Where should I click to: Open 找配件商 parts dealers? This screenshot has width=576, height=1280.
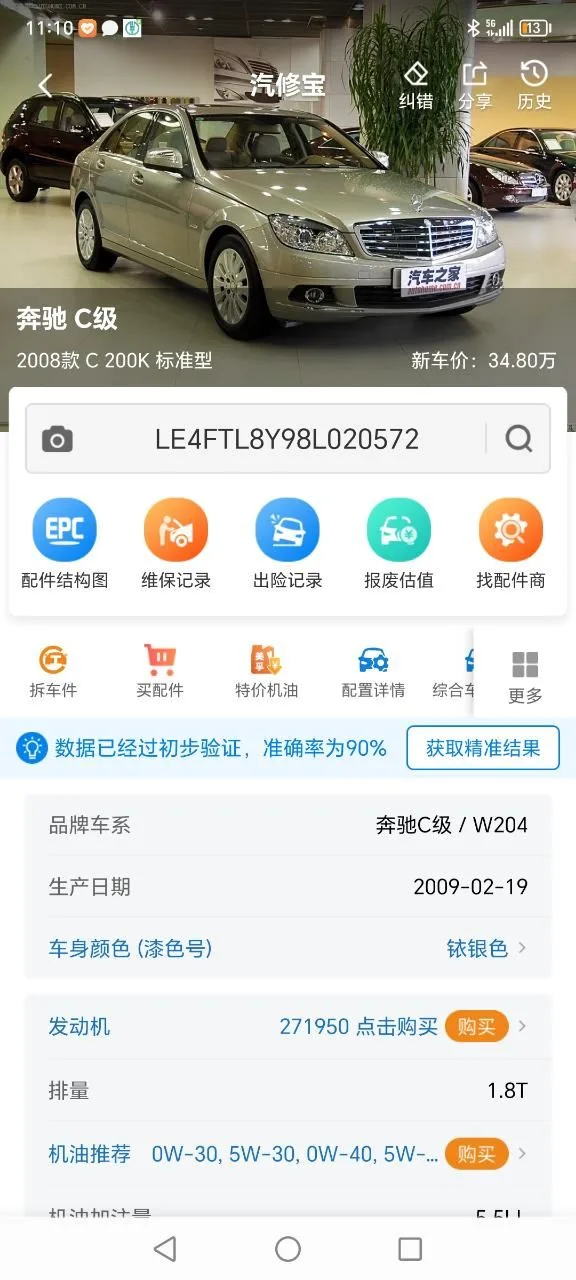511,544
